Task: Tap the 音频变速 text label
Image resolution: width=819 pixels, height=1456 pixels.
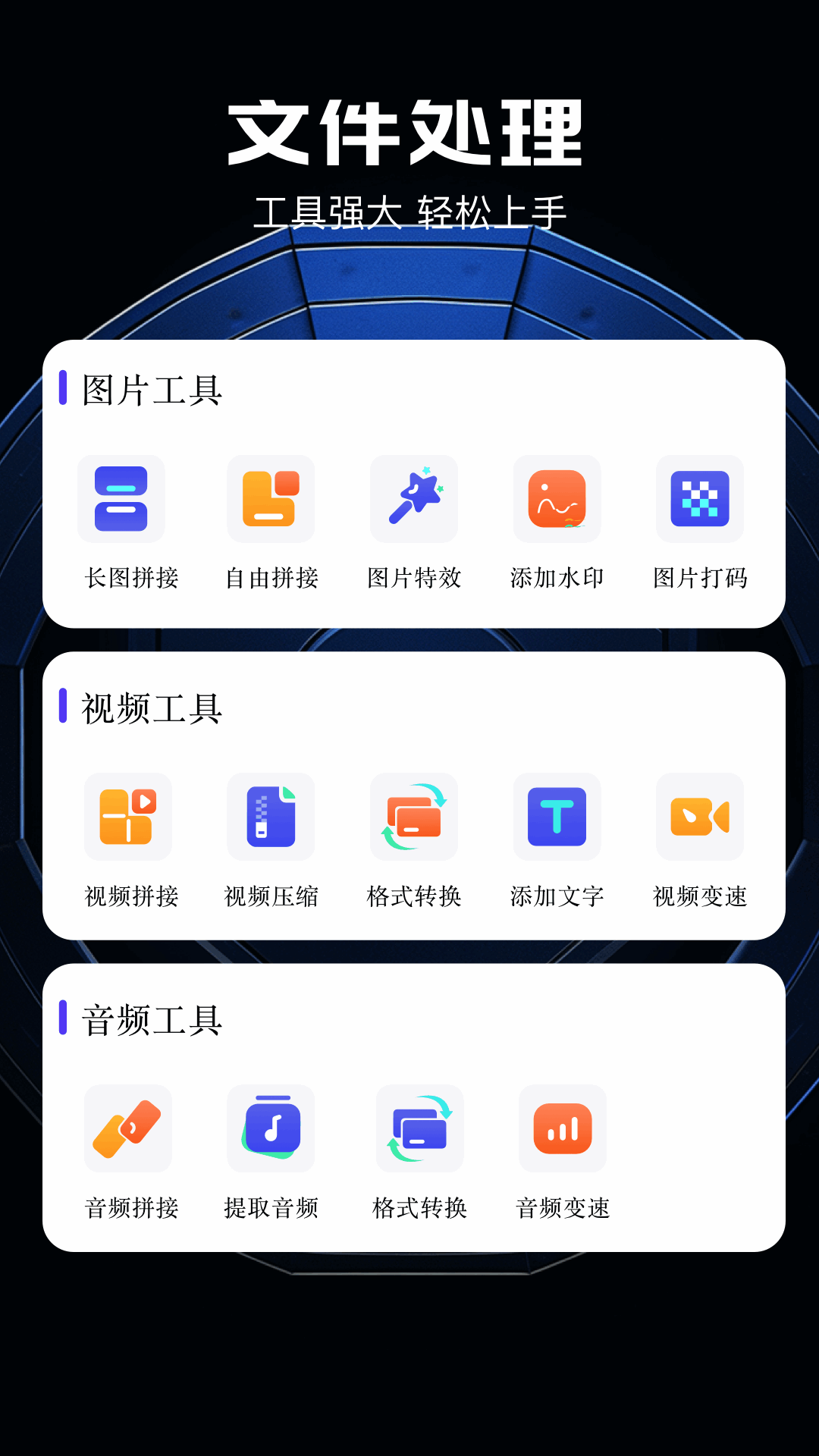Action: pos(563,1206)
